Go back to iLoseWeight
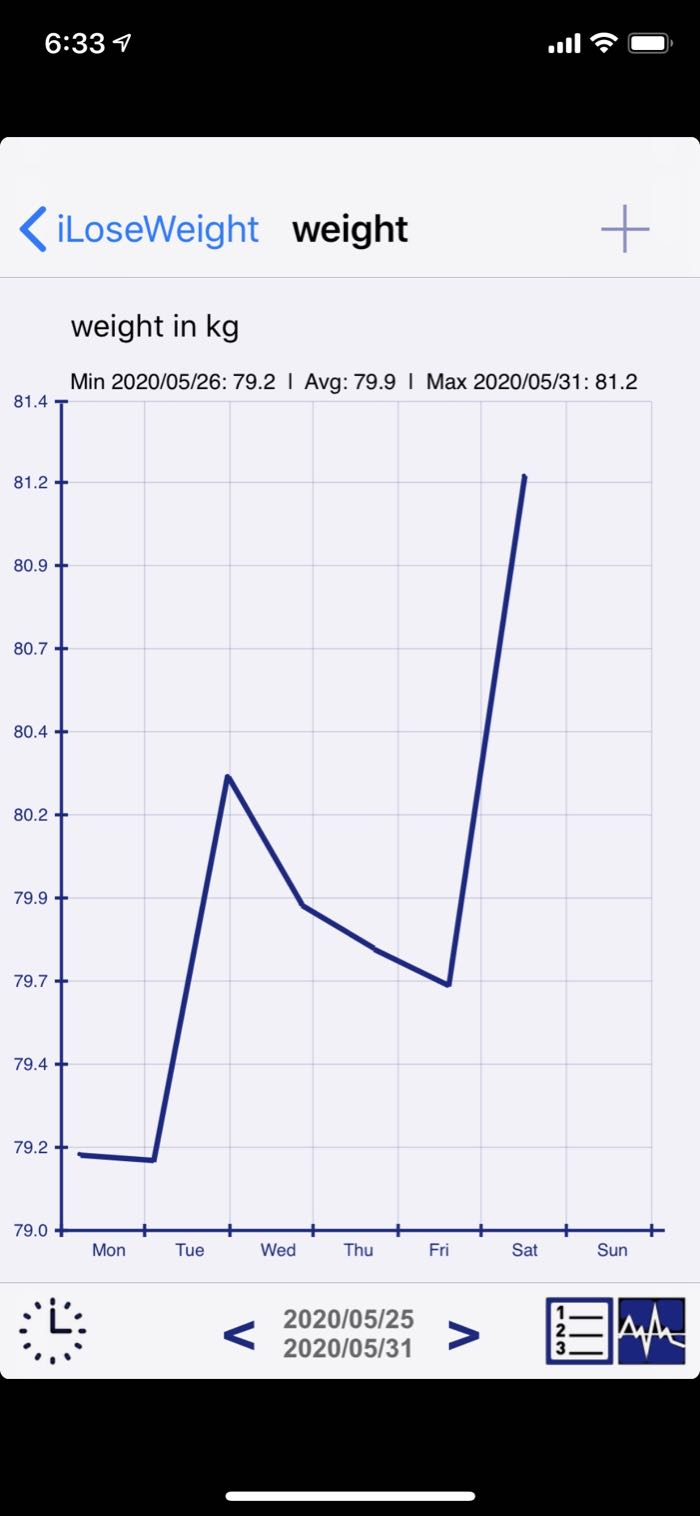 point(139,229)
